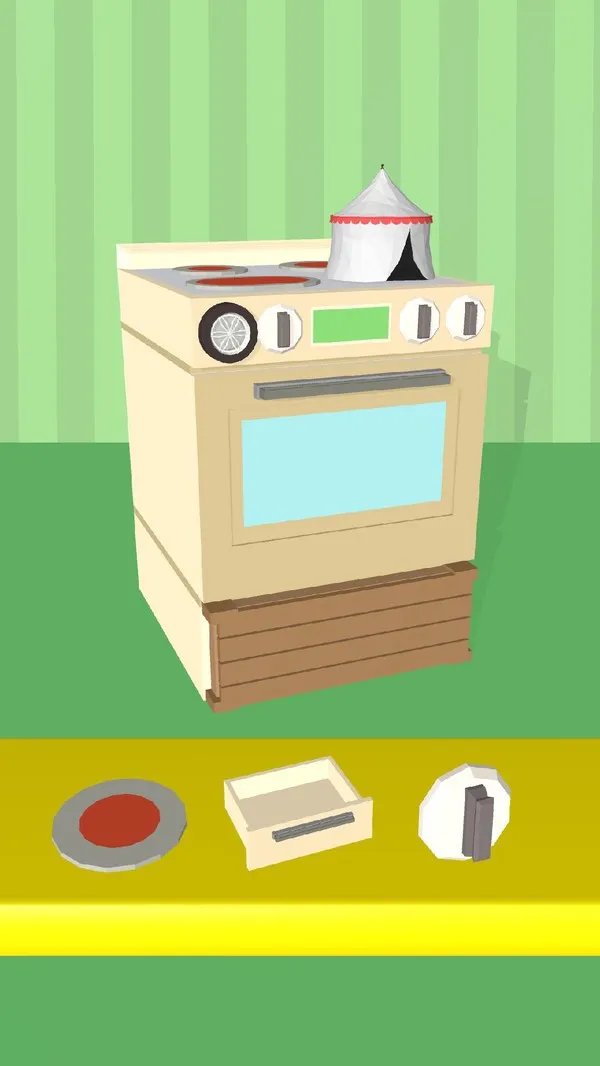
Task: Pick the cream drawer piece
Action: [297, 812]
